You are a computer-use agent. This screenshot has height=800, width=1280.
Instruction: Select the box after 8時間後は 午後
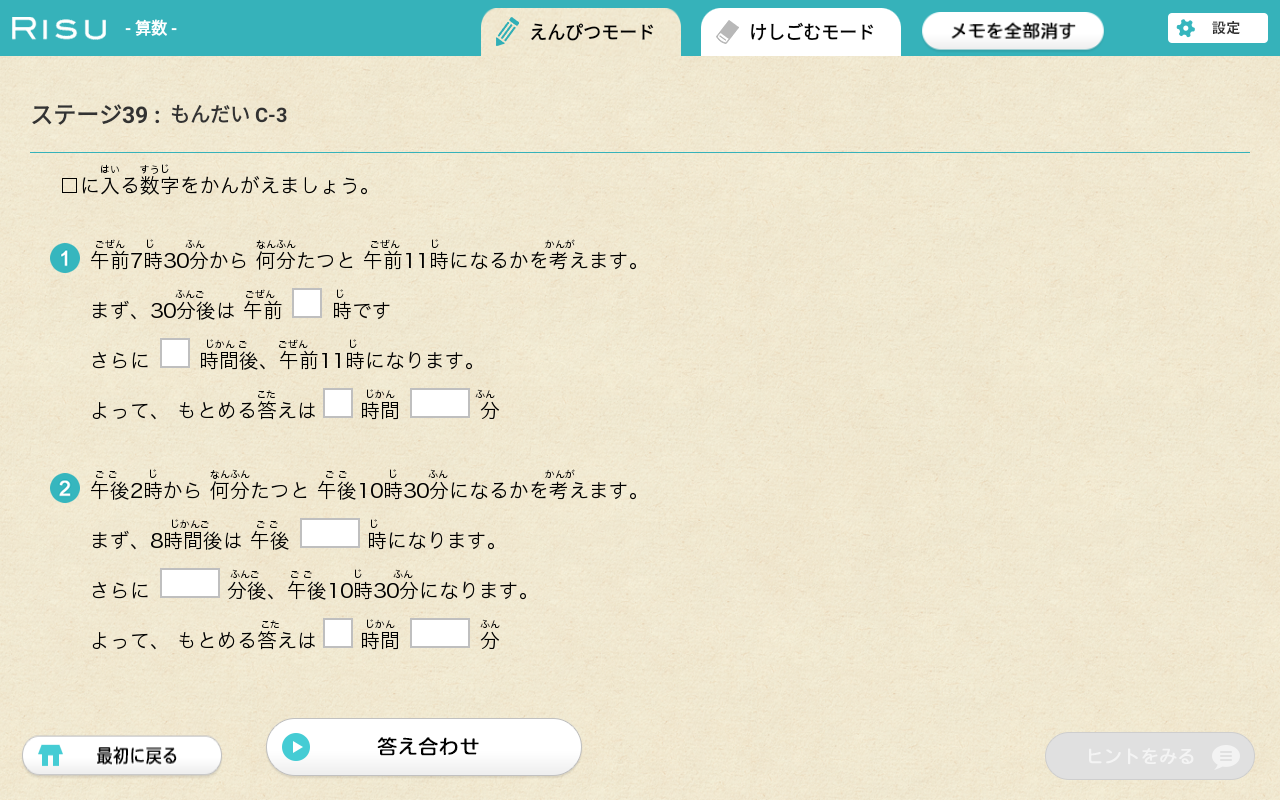(330, 533)
